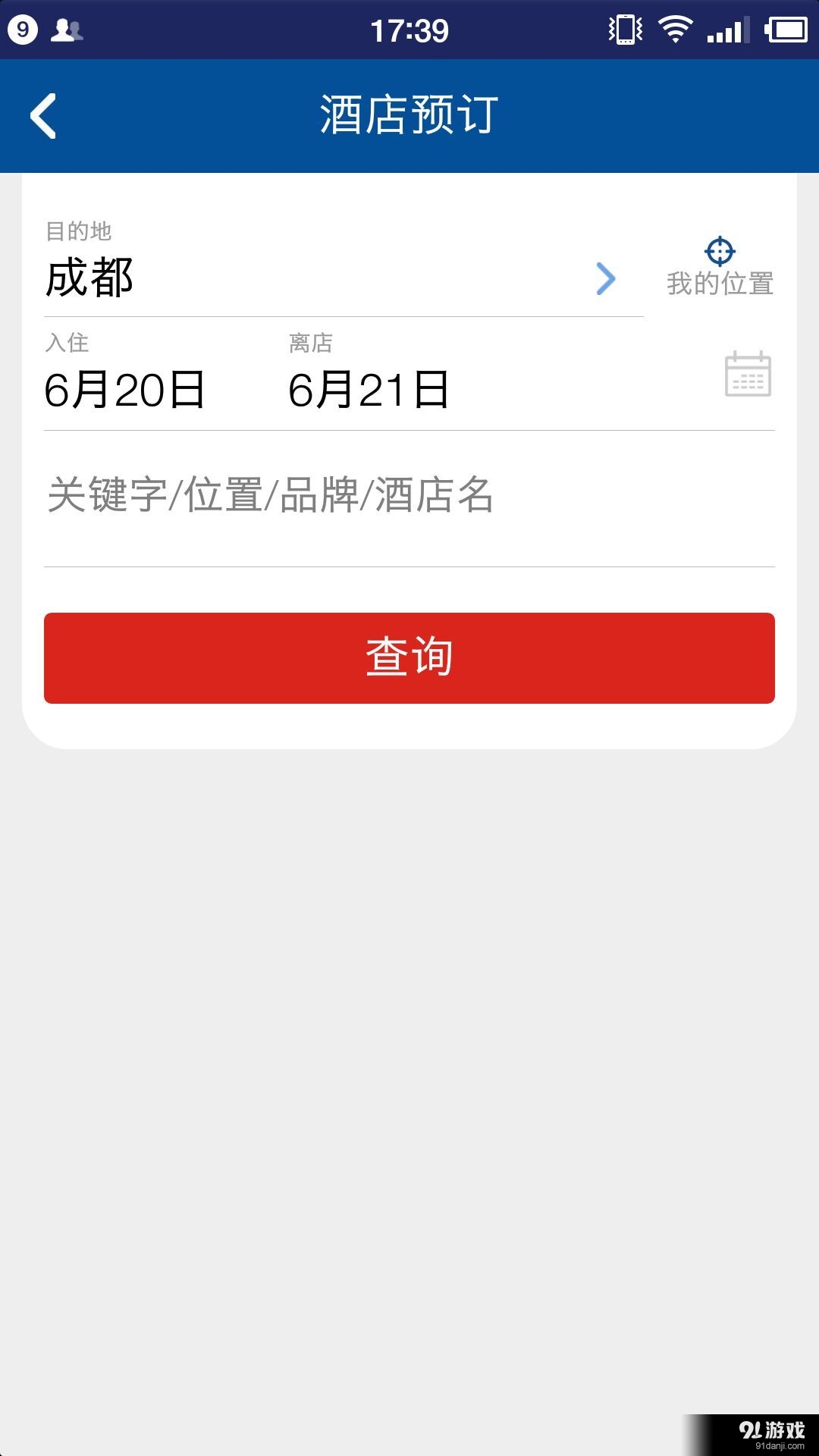Tap the contacts icon in status bar
This screenshot has height=1456, width=819.
point(68,29)
